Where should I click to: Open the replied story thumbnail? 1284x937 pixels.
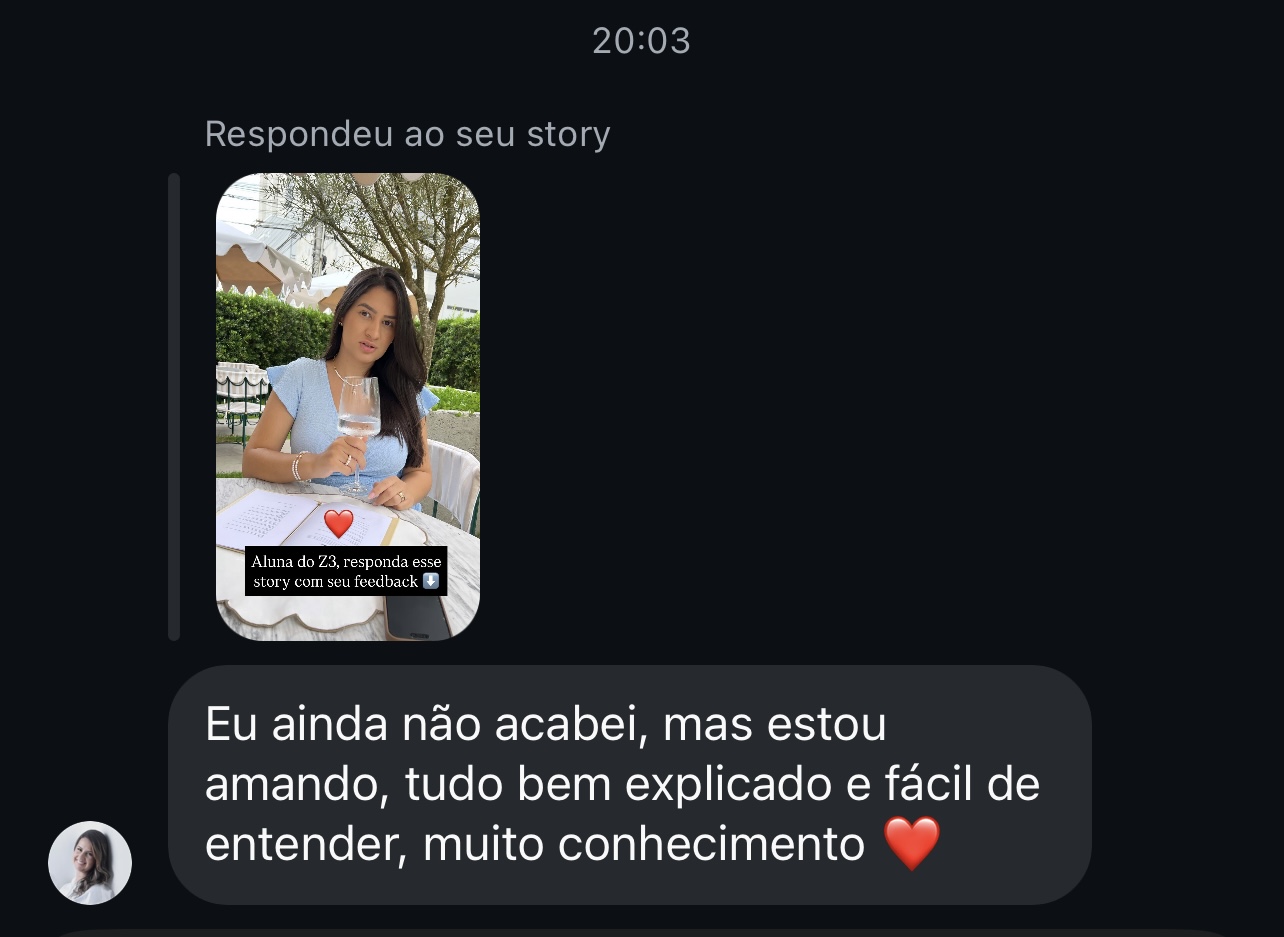point(347,406)
